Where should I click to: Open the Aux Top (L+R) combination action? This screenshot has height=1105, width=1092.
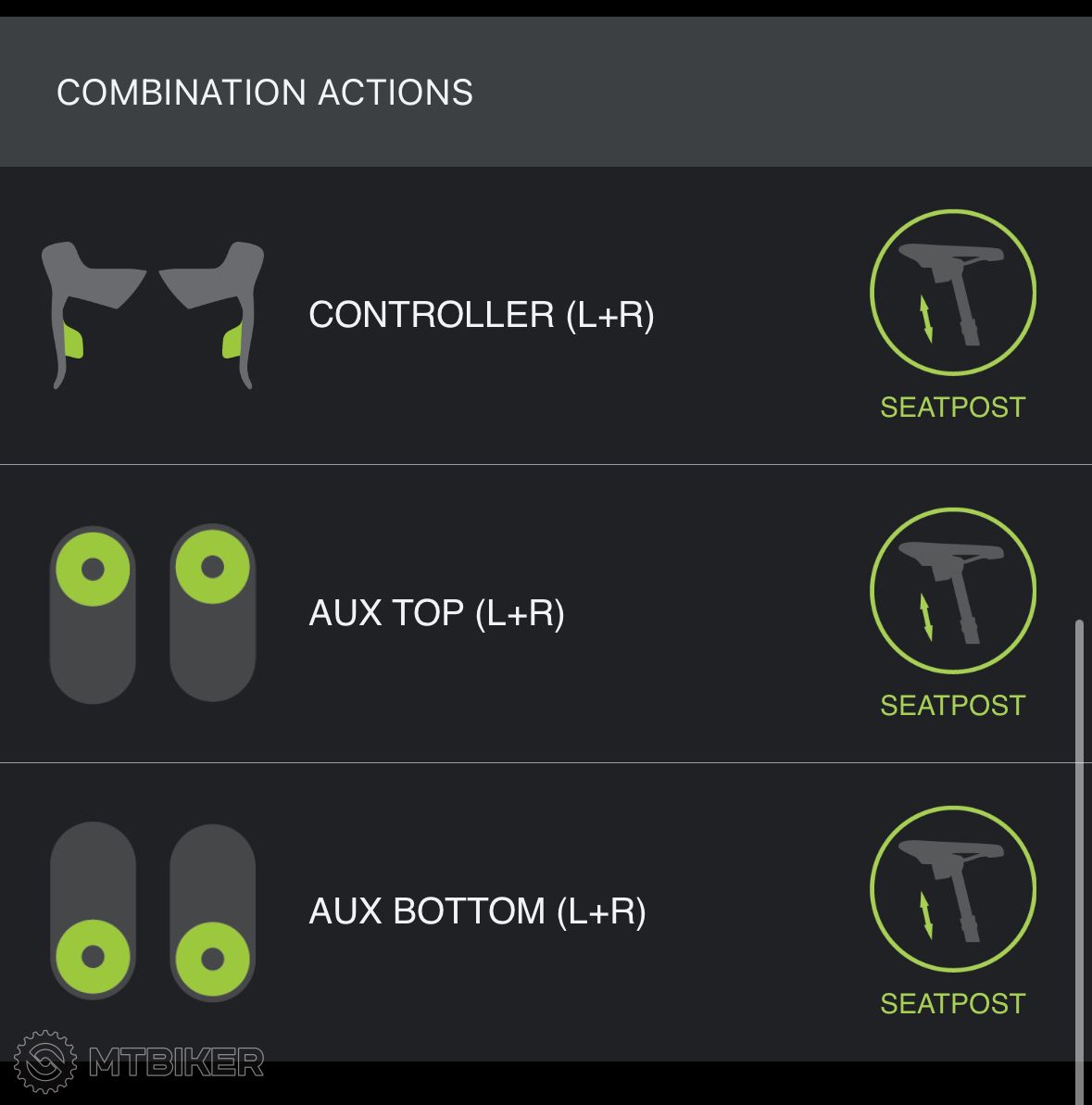[436, 613]
